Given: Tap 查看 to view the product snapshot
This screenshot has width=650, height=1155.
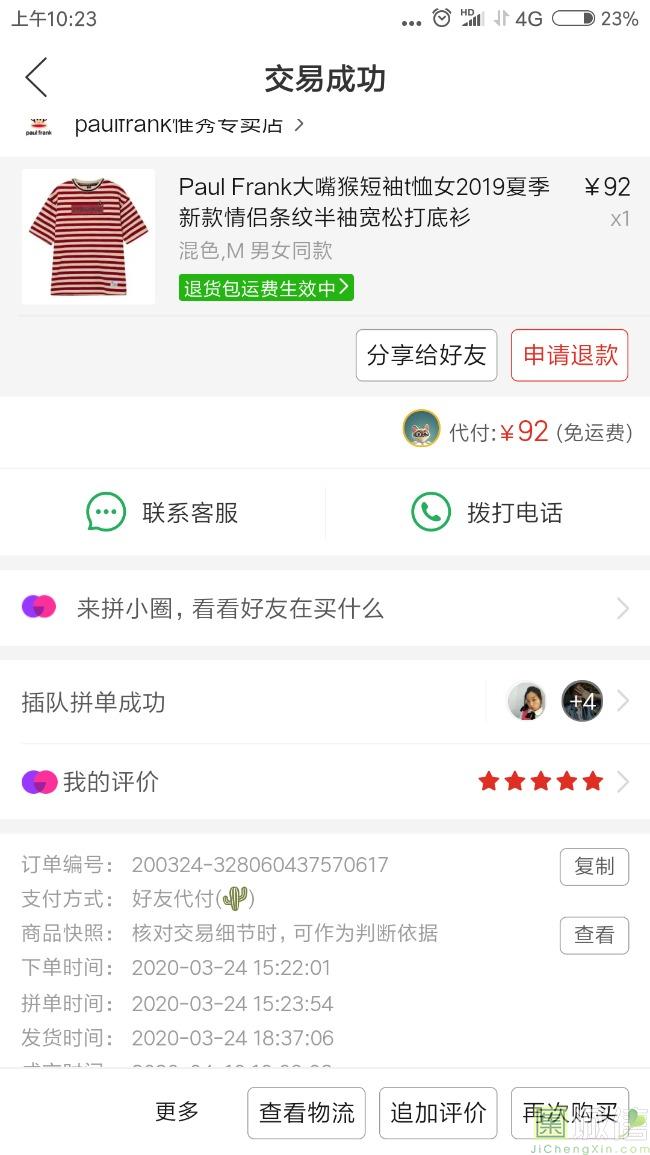Looking at the screenshot, I should (x=594, y=935).
